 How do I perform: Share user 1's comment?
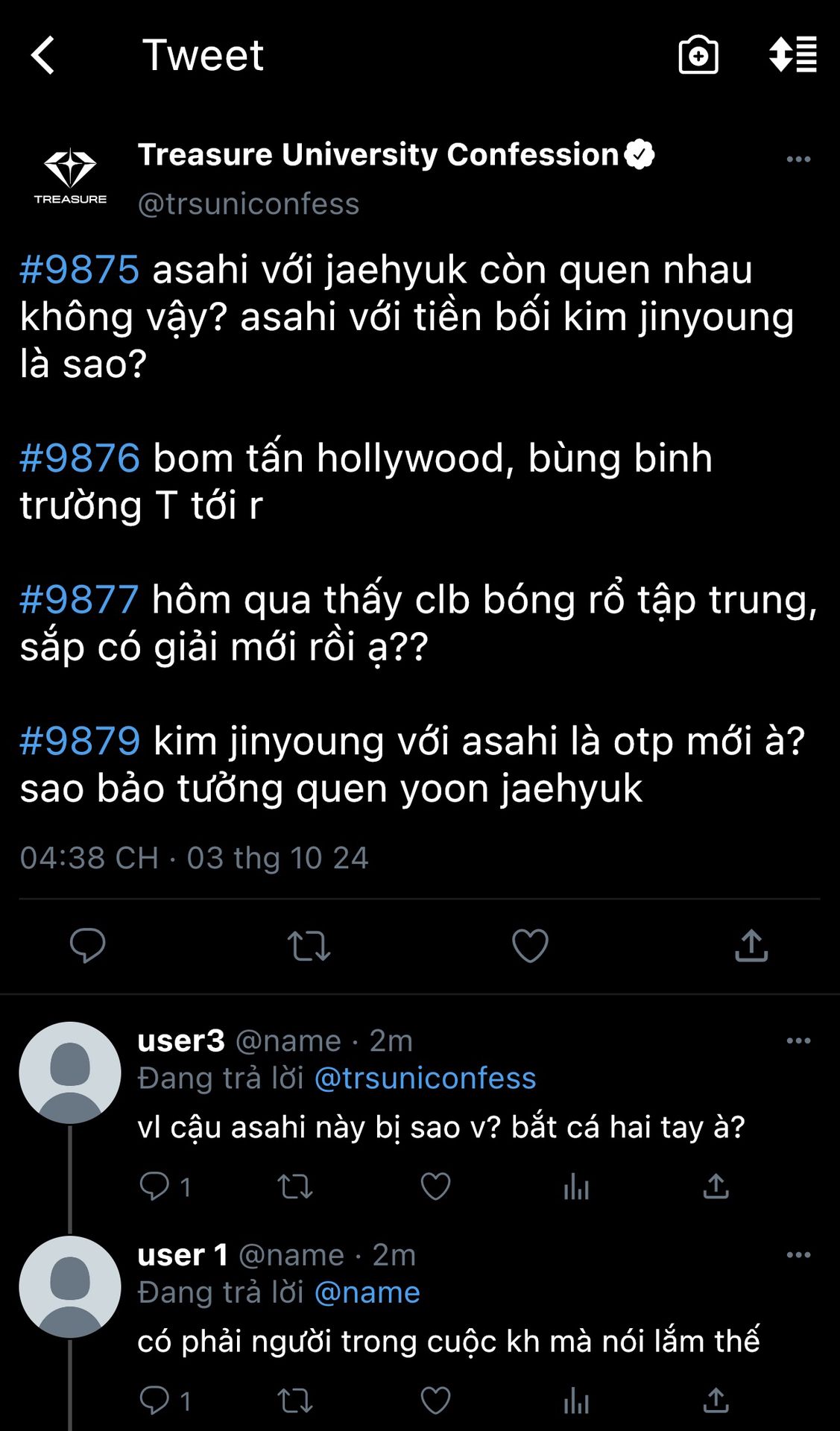716,1400
